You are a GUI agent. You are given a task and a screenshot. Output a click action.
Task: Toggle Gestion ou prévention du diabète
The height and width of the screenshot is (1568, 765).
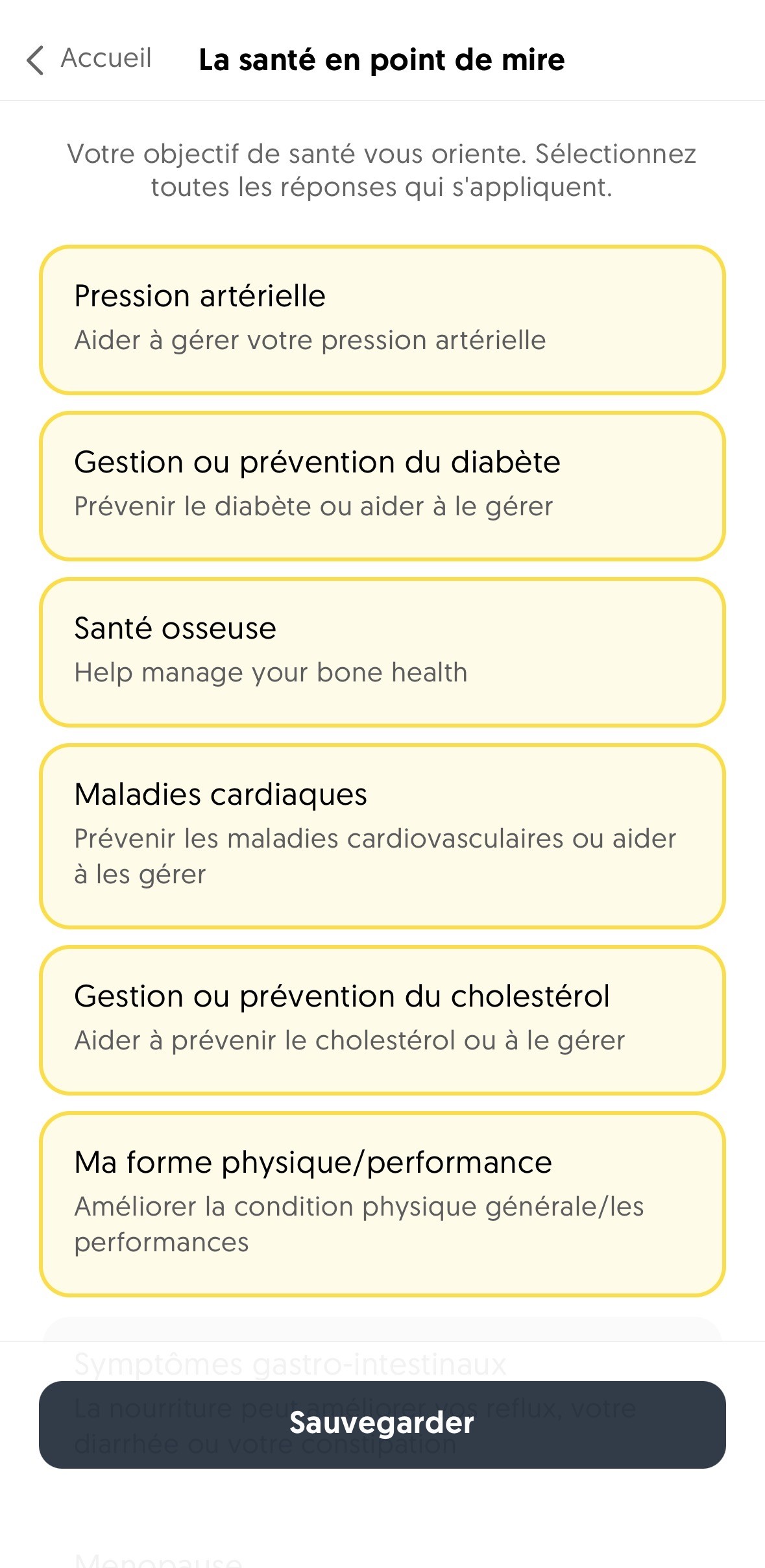click(x=382, y=485)
